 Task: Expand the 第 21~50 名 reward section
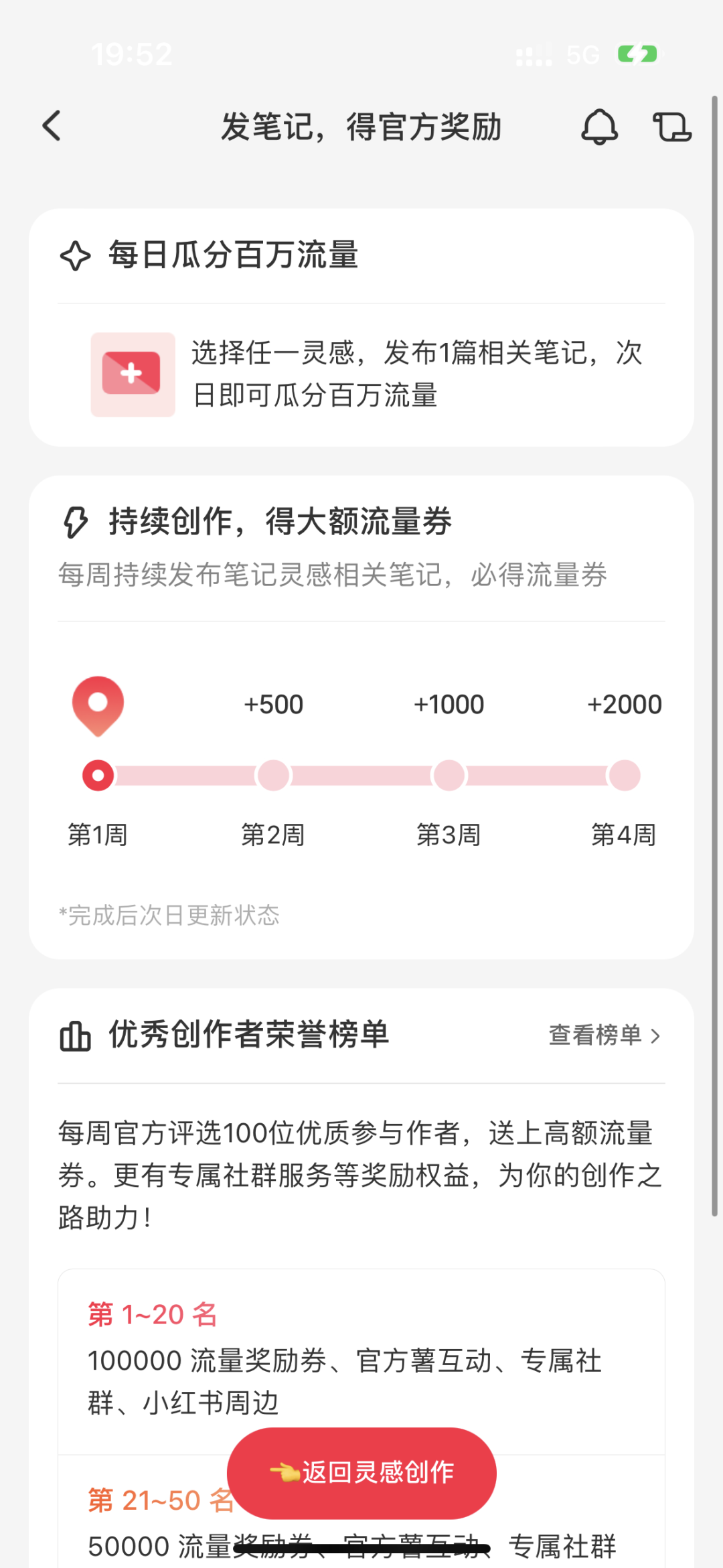point(161,1497)
